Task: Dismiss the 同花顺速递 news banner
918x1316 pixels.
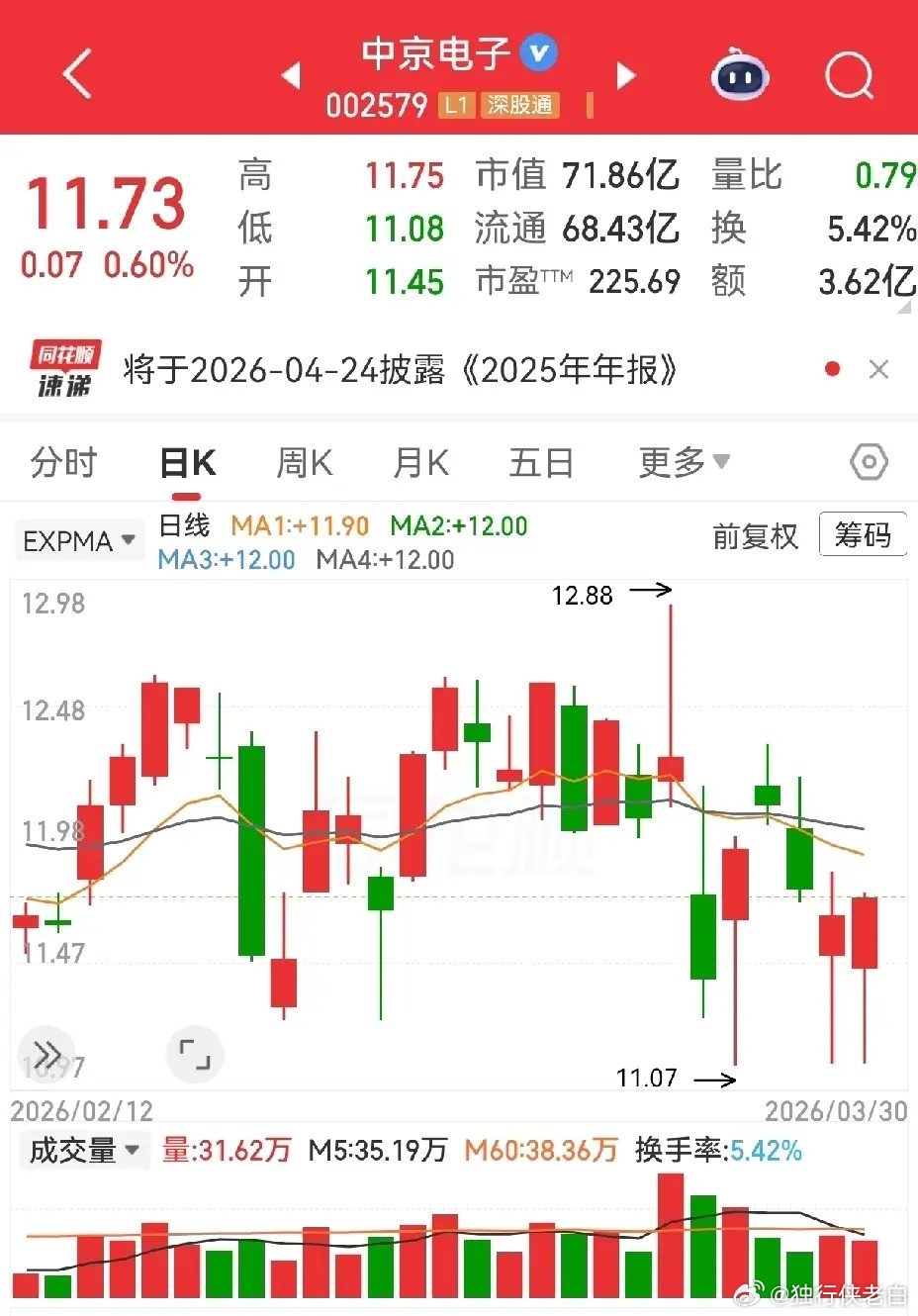Action: (878, 370)
